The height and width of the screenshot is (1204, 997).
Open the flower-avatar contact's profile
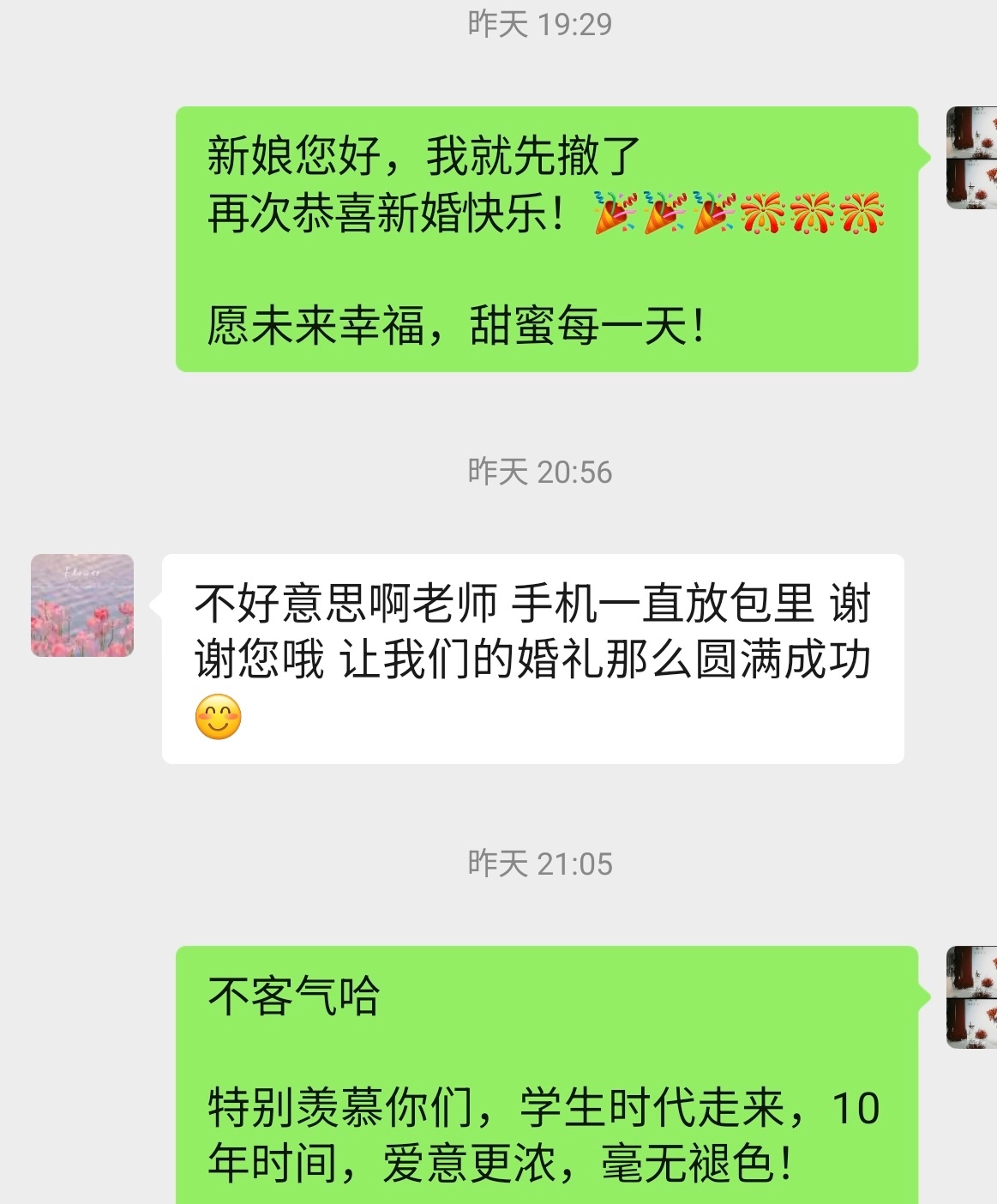pyautogui.click(x=82, y=605)
